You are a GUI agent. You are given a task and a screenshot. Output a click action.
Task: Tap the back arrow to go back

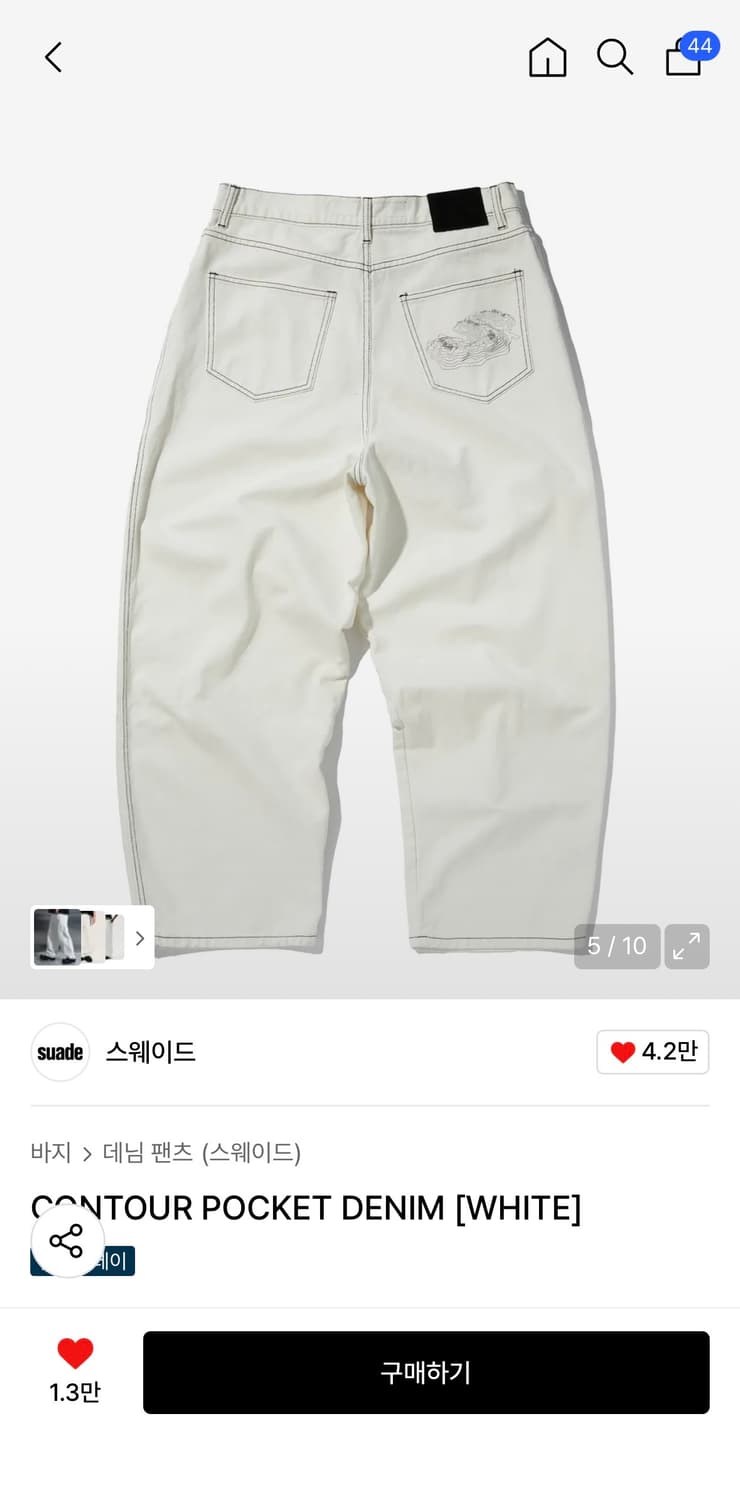coord(53,57)
